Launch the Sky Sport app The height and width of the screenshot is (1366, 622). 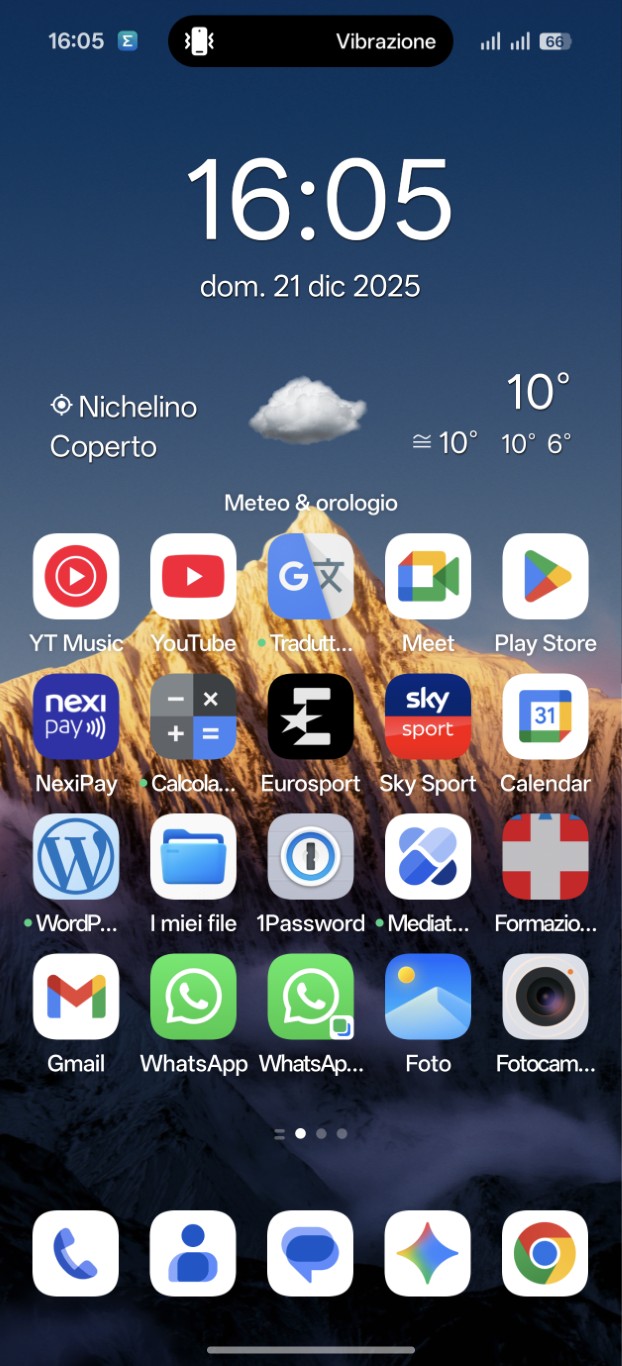click(x=428, y=717)
